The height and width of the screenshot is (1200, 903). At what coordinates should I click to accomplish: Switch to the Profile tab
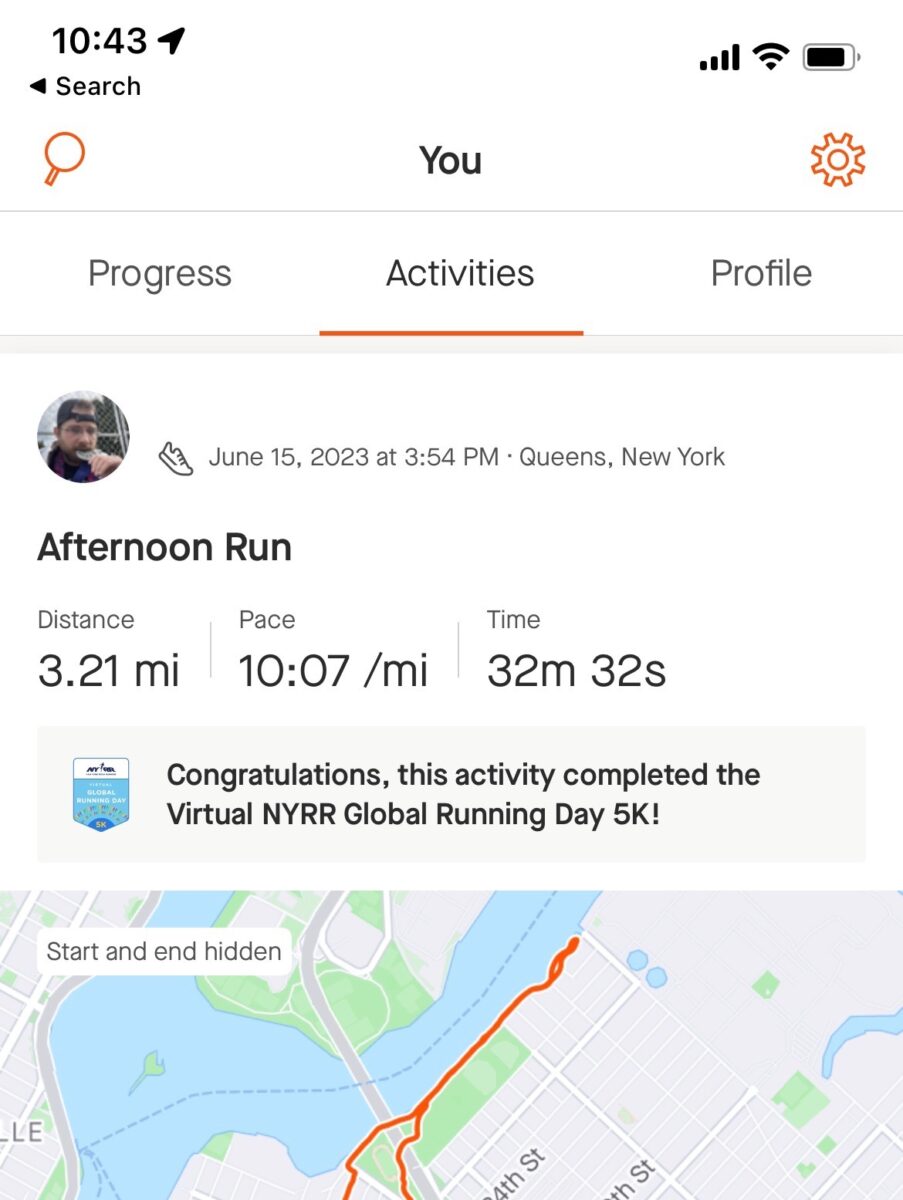(x=761, y=273)
